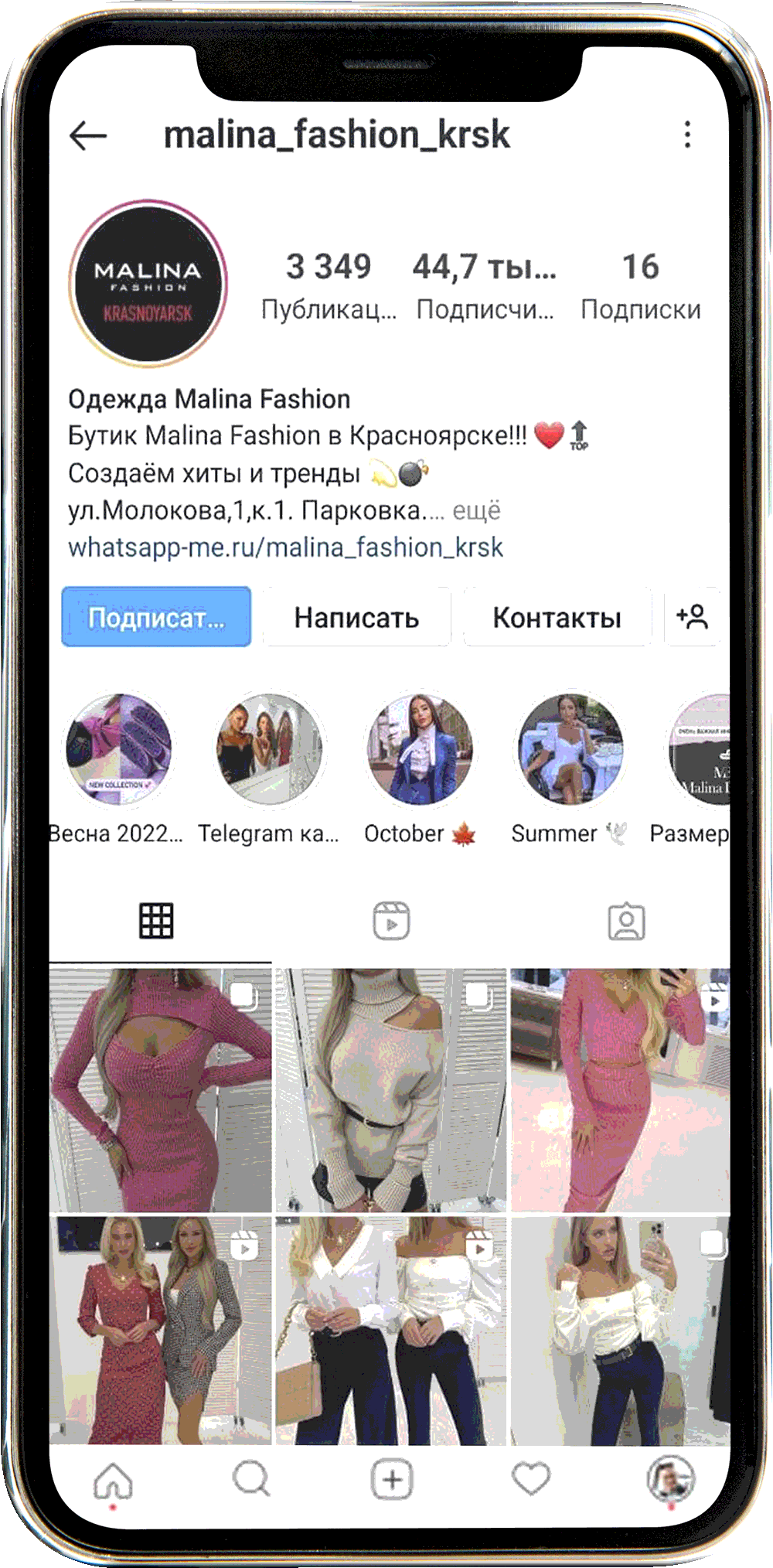Switch to the posts grid tab

tap(156, 921)
